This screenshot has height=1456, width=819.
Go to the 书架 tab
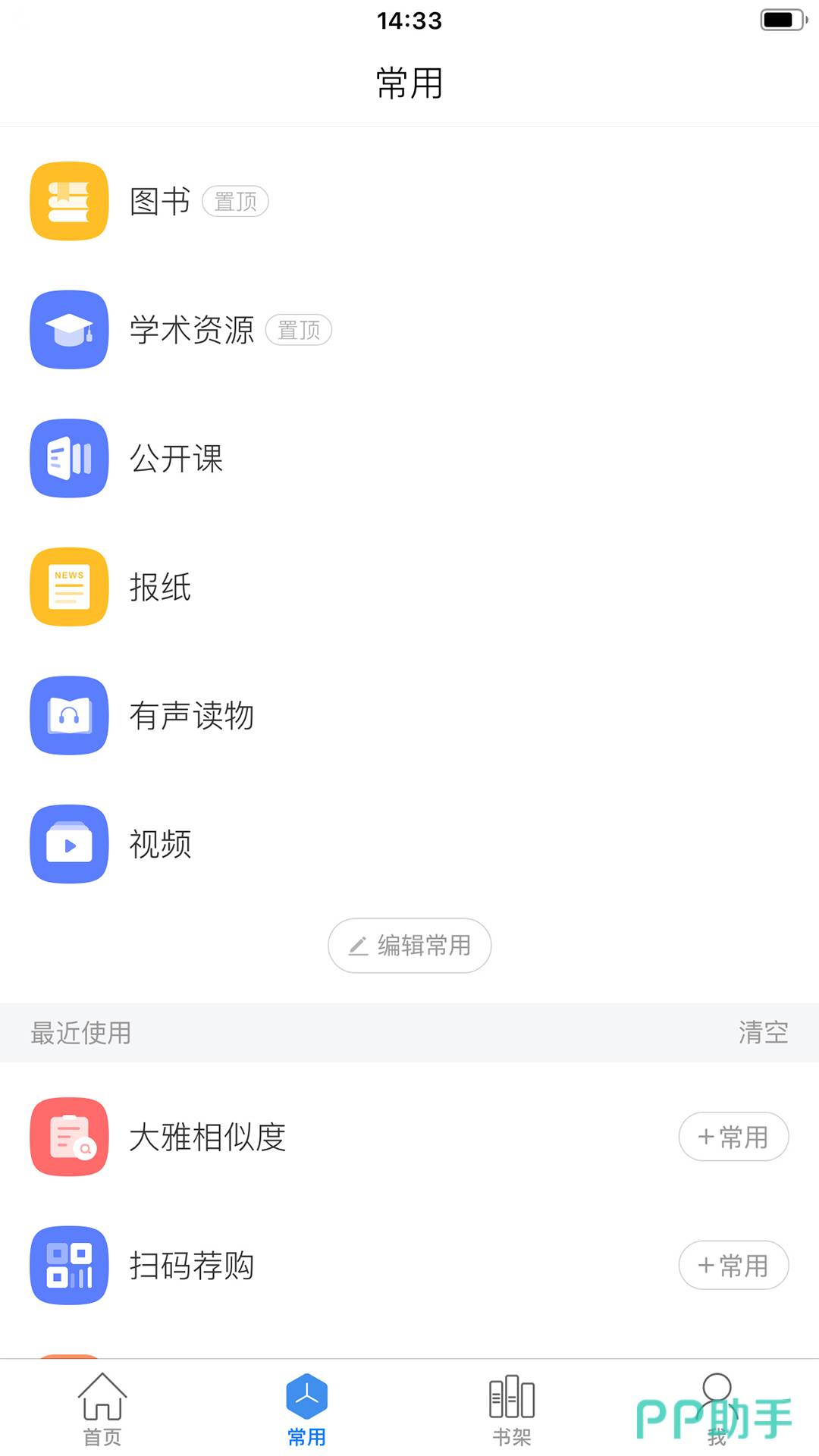[x=512, y=1409]
